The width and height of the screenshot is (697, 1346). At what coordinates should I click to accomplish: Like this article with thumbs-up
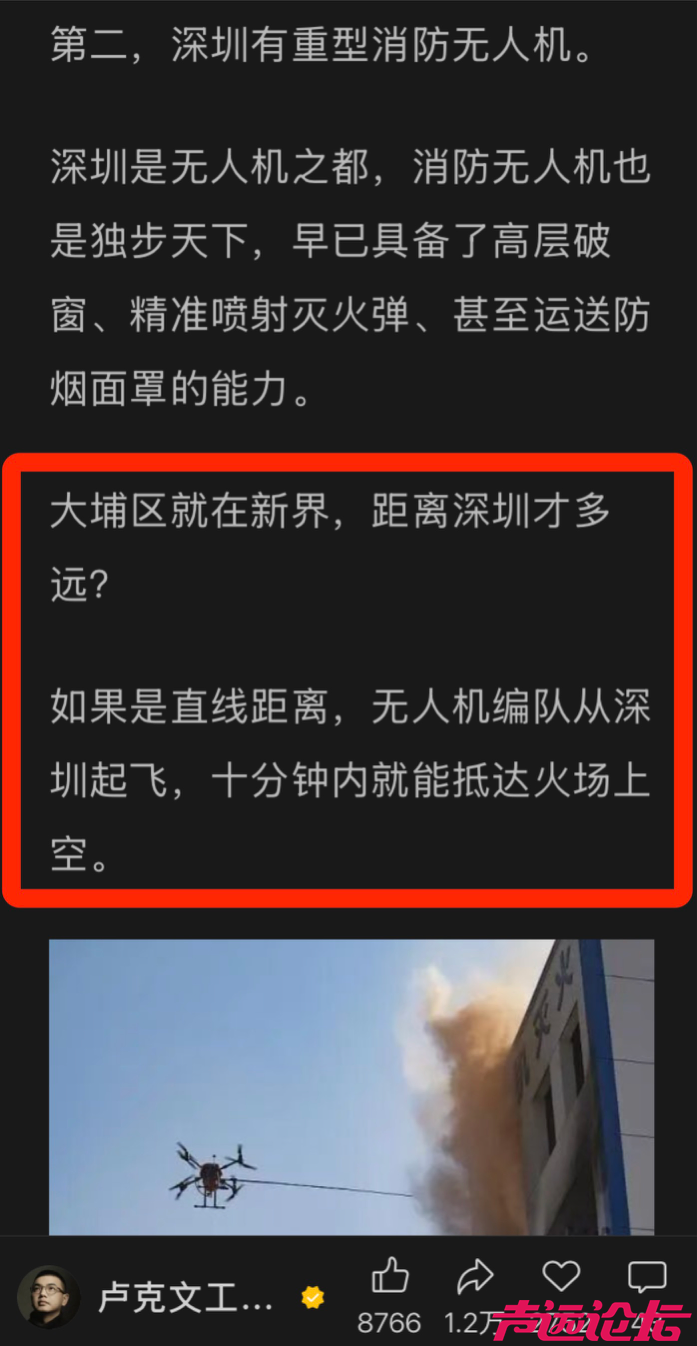[x=390, y=1277]
